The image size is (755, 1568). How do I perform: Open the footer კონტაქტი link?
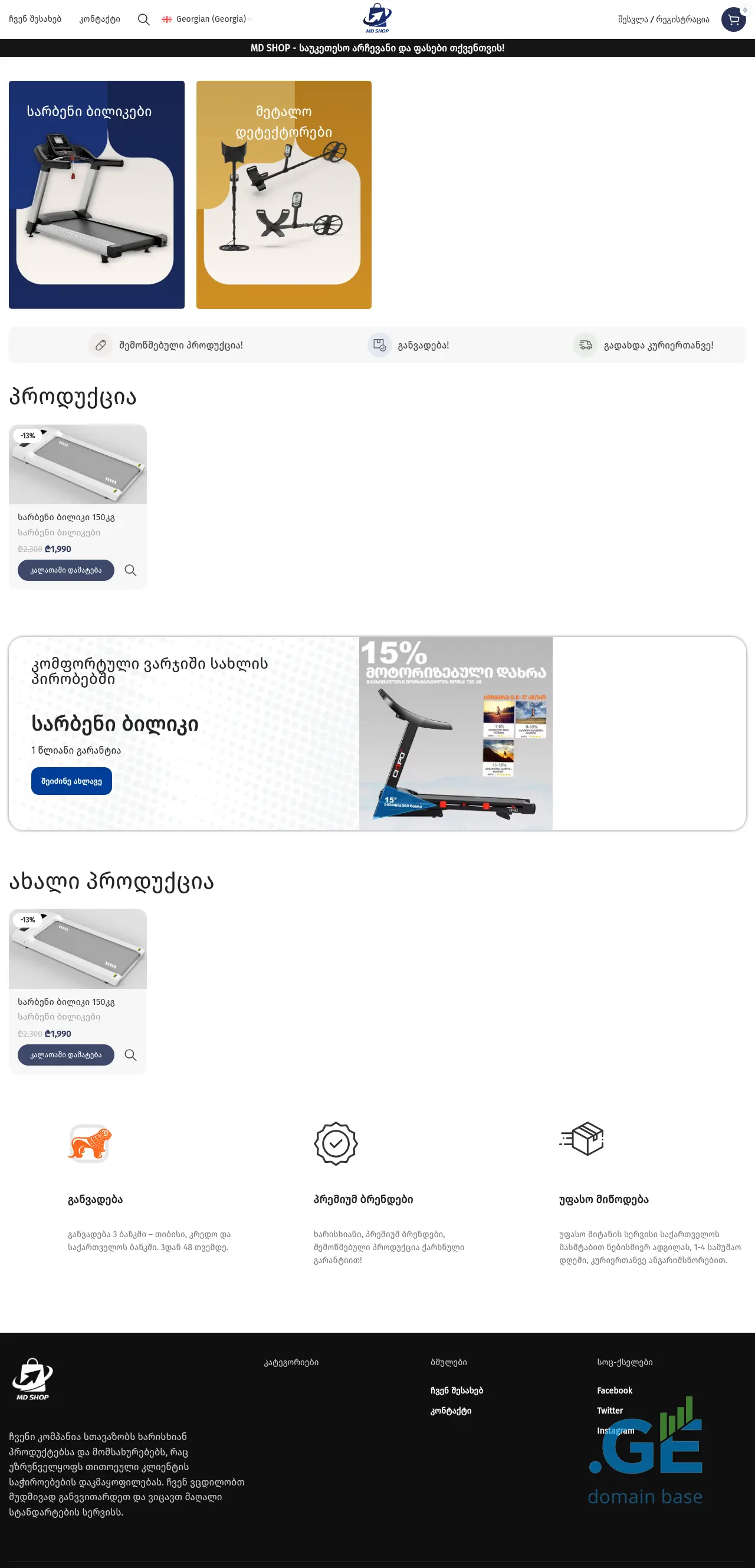tap(451, 1411)
